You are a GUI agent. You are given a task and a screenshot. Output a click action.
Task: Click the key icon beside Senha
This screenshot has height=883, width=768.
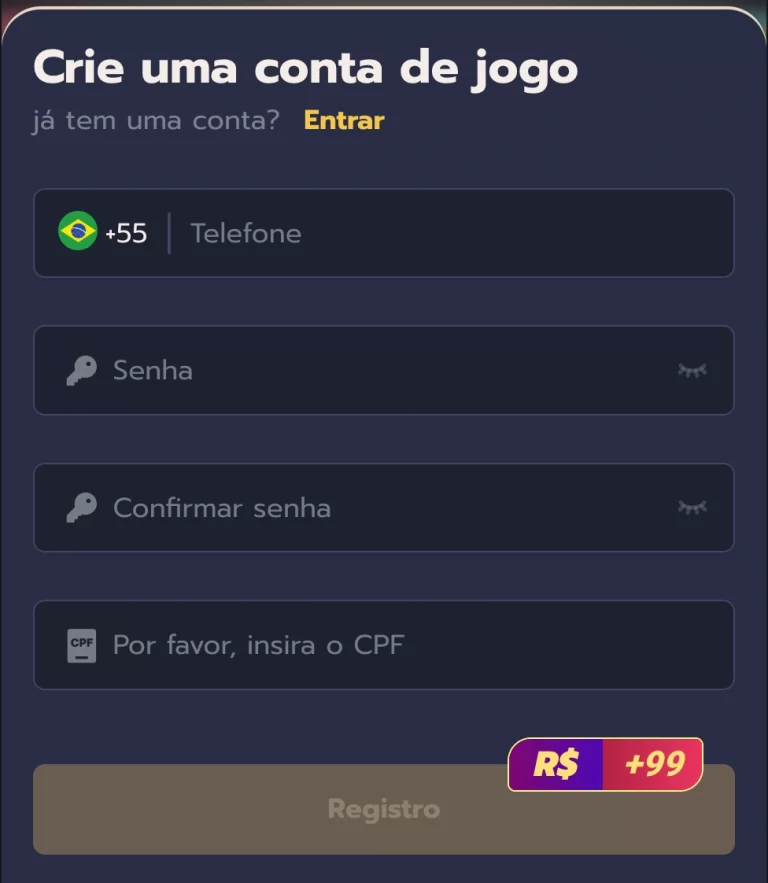(x=83, y=370)
